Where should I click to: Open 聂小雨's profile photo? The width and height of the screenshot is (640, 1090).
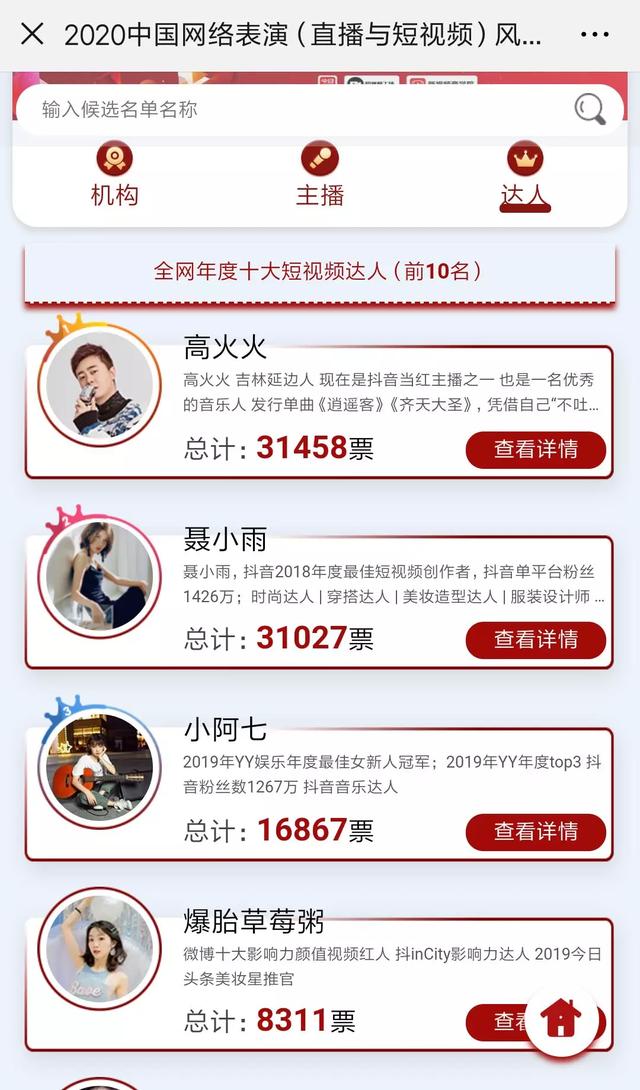[x=99, y=575]
